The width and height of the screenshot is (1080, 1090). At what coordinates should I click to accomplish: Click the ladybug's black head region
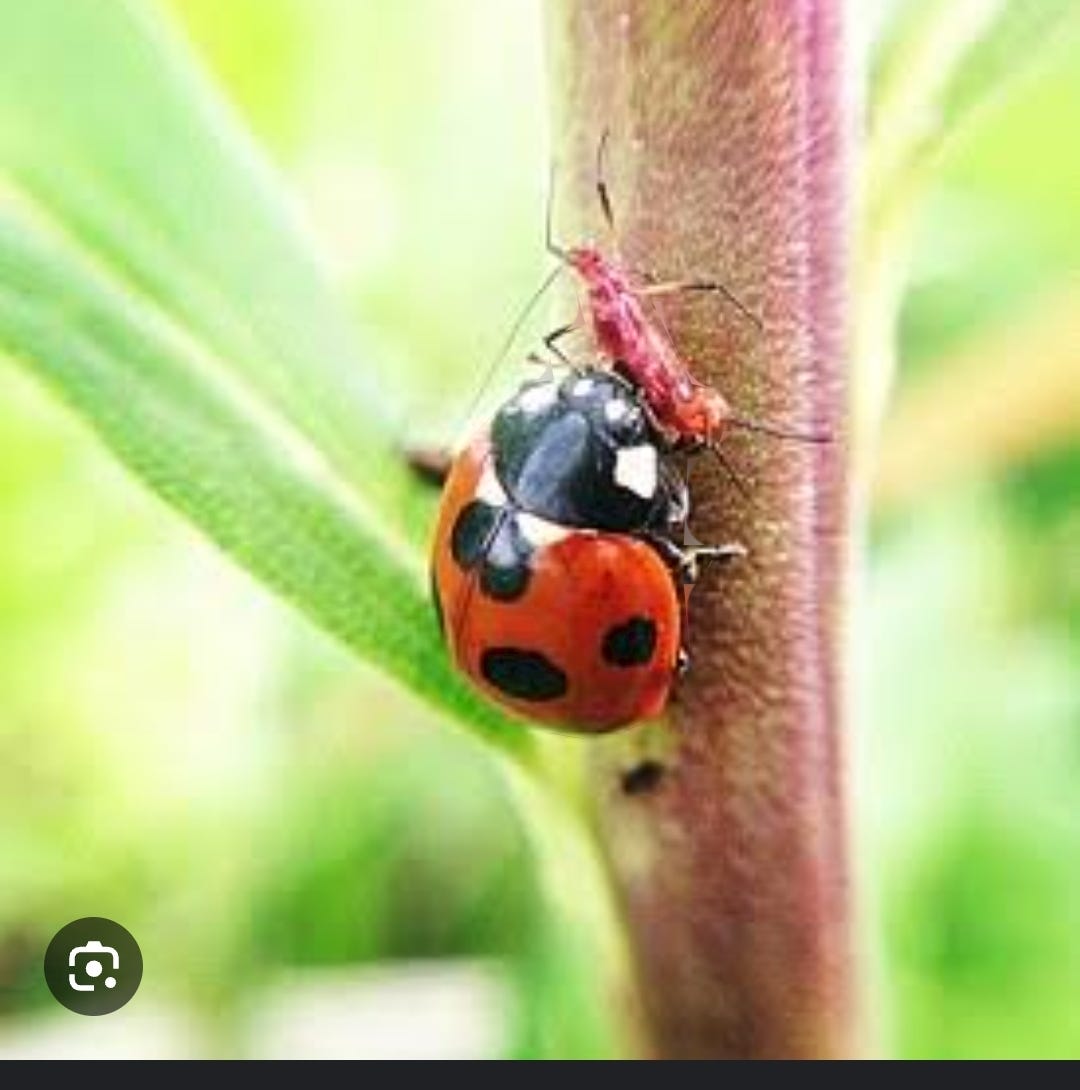(560, 440)
